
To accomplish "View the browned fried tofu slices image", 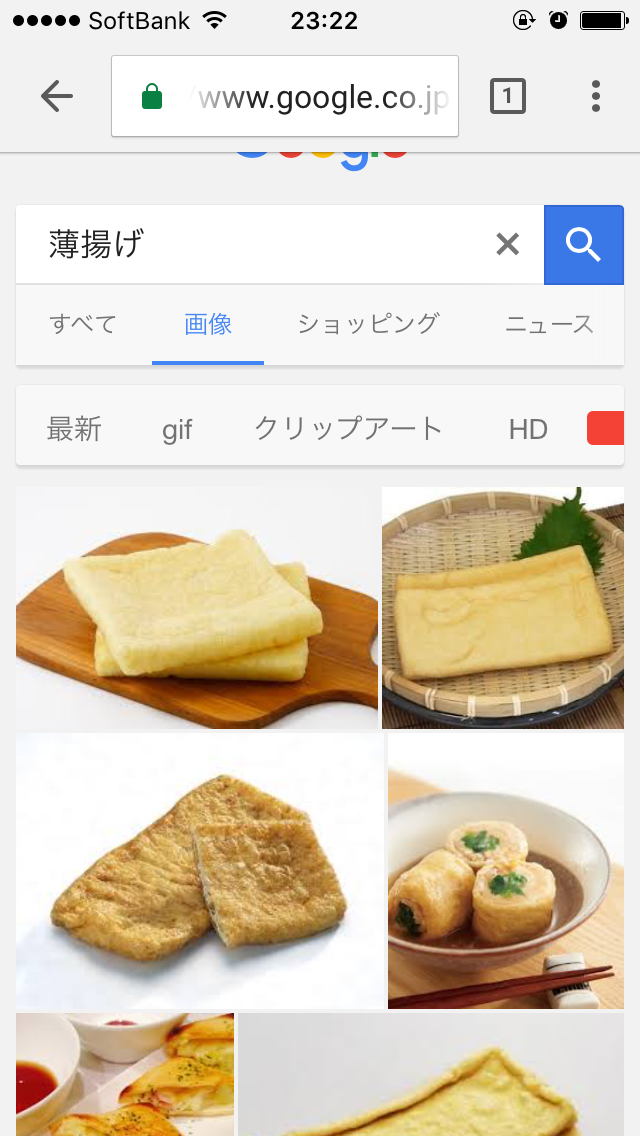I will coord(200,872).
